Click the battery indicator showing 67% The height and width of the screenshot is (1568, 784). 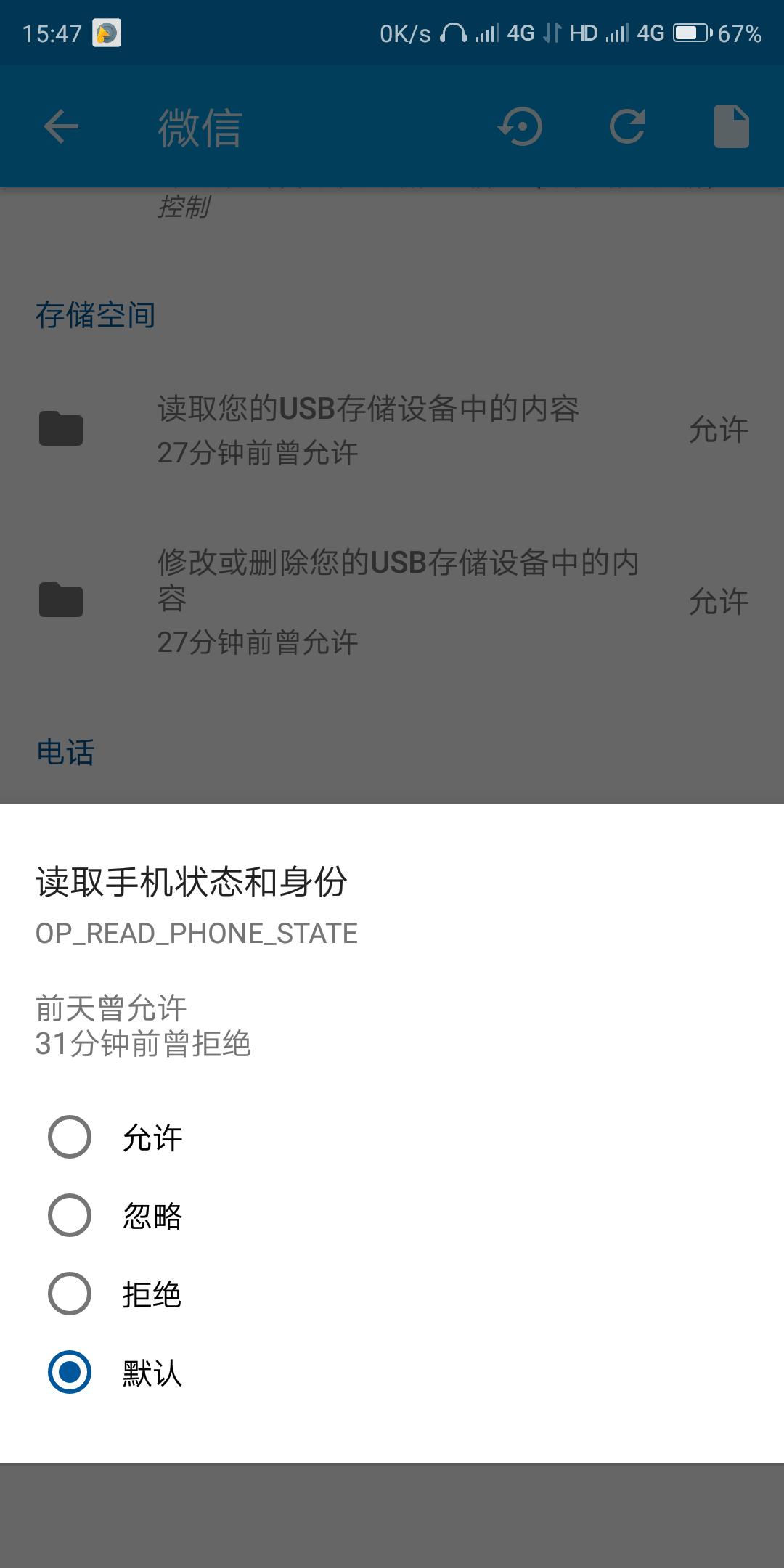pos(690,32)
